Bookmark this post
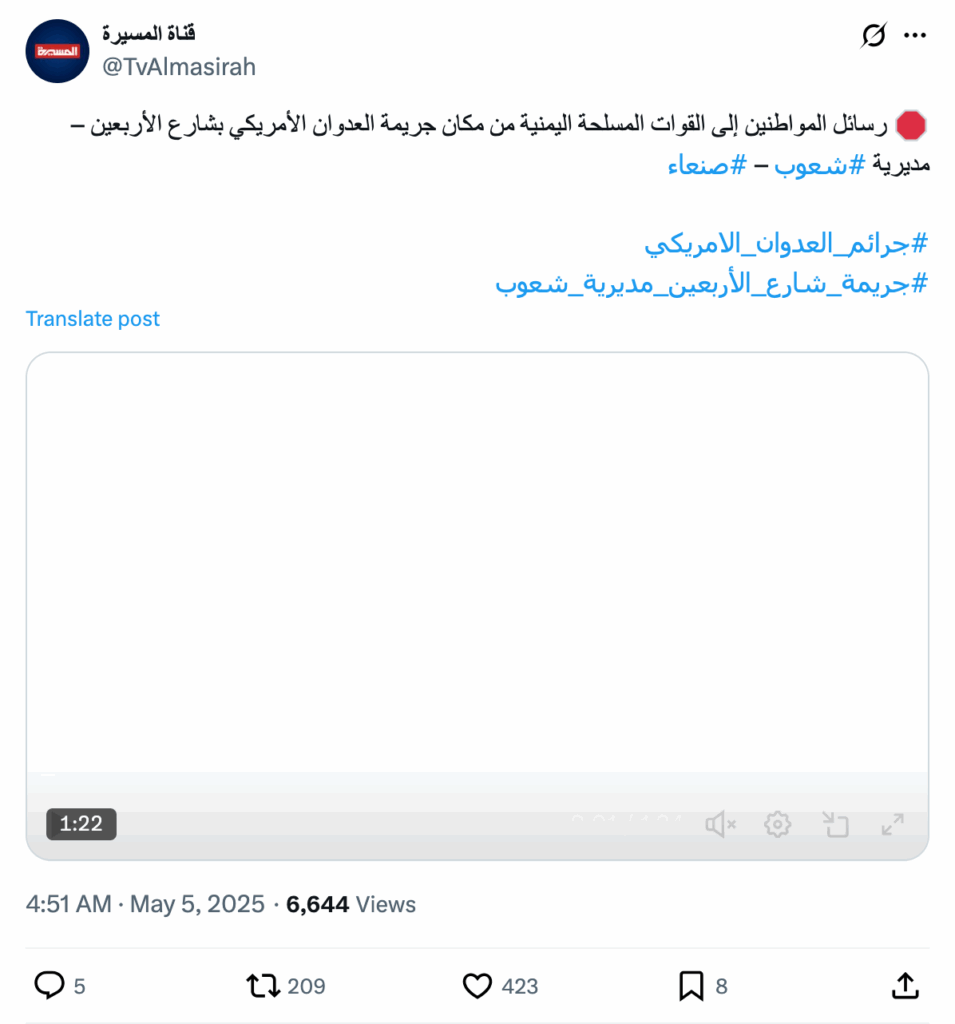The width and height of the screenshot is (955, 1024). 691,986
